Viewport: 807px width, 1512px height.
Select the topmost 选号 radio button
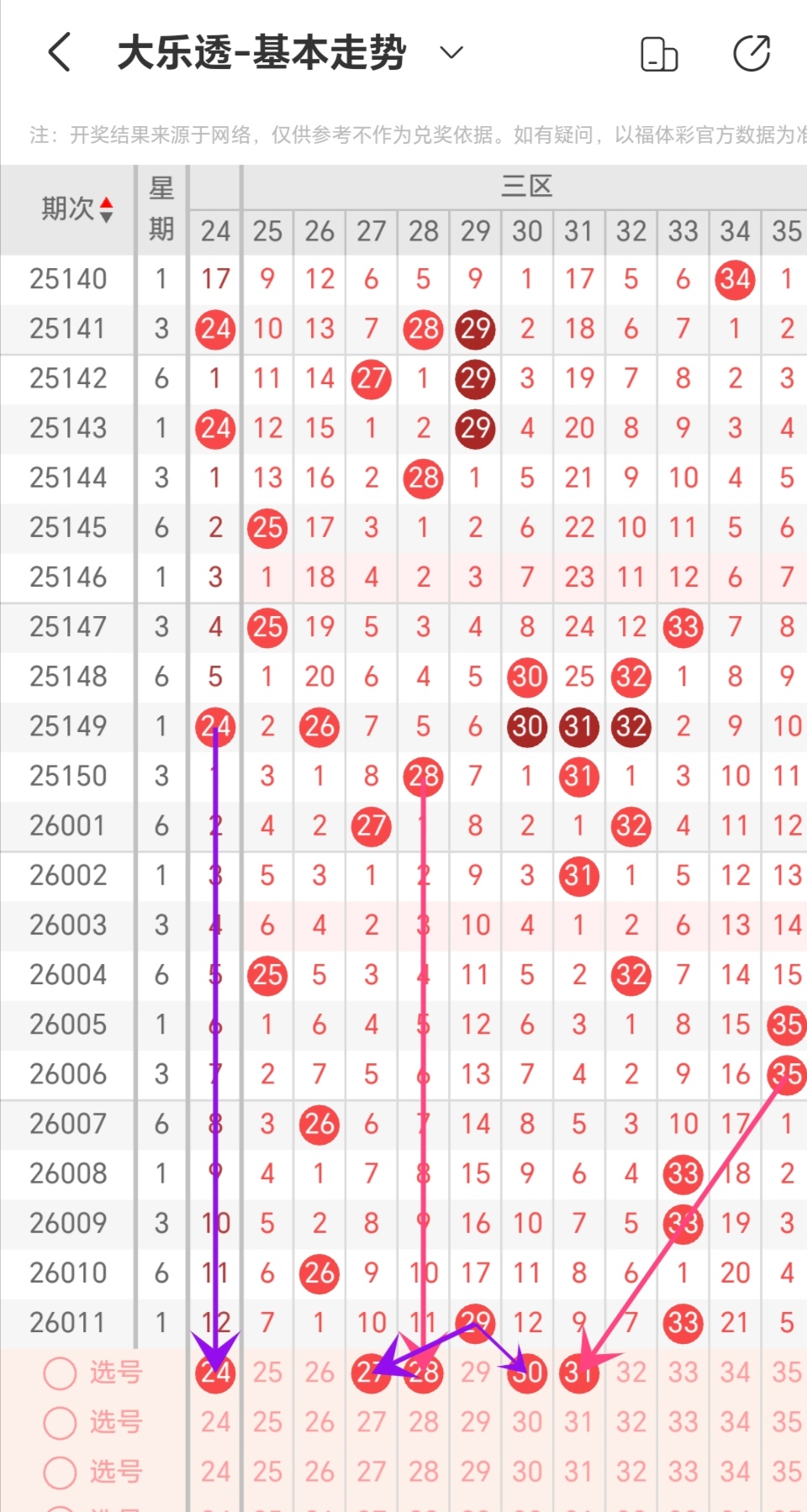(x=61, y=1373)
